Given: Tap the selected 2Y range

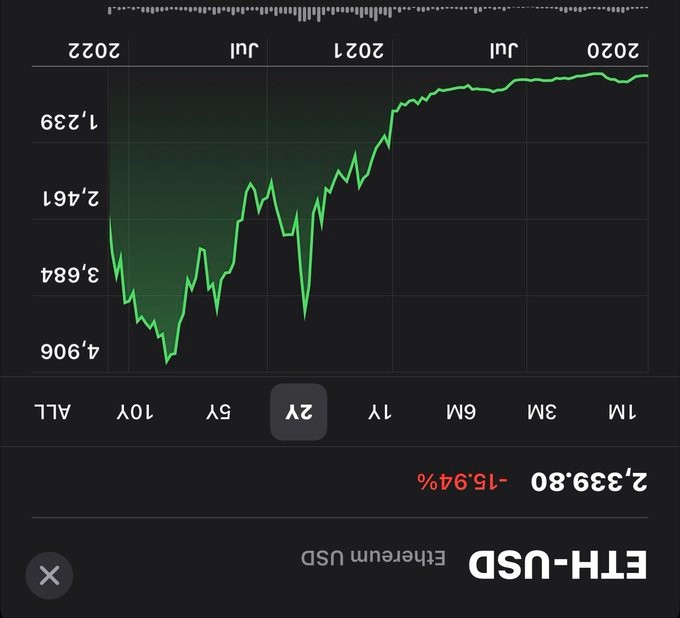Looking at the screenshot, I should [x=298, y=412].
